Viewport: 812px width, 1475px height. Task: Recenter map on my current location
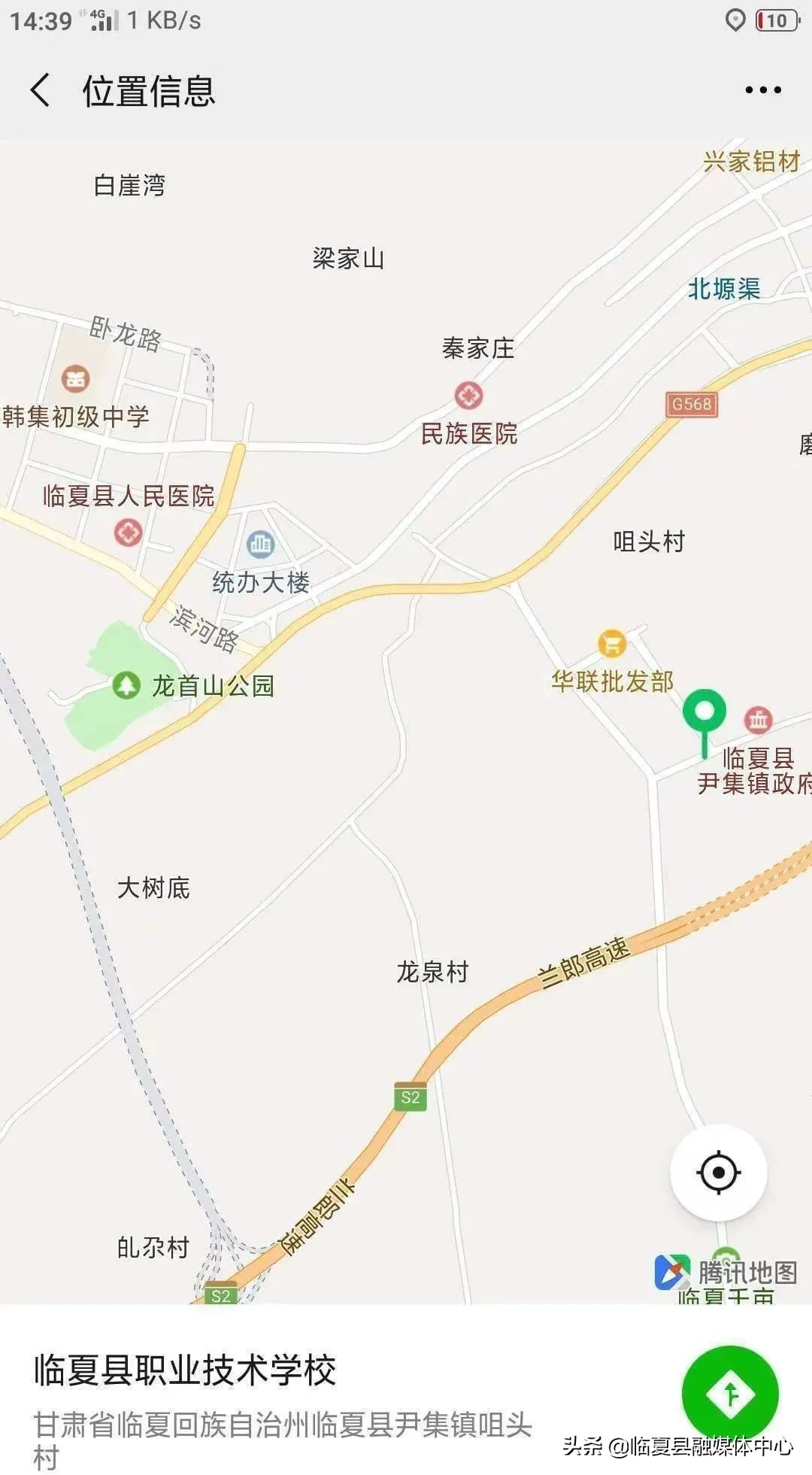[x=718, y=1173]
